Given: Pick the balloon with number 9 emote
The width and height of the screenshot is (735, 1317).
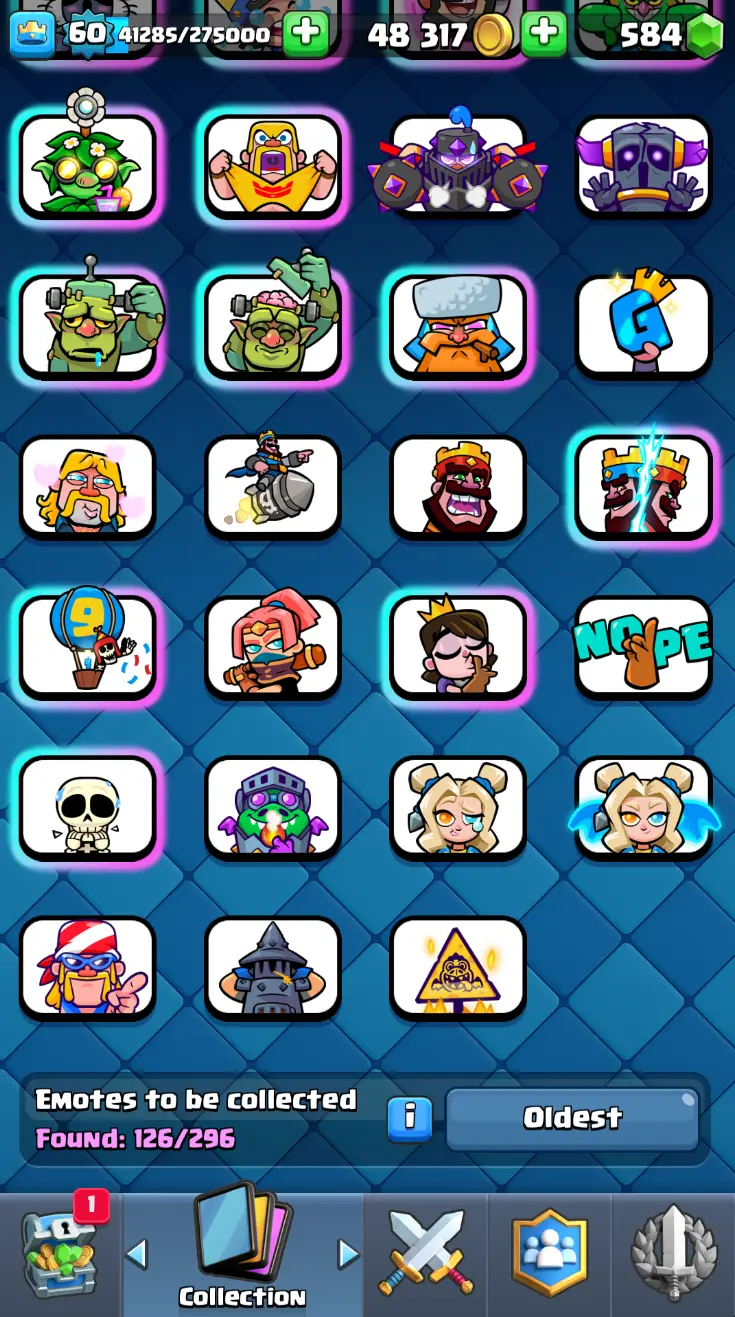Looking at the screenshot, I should [x=88, y=647].
